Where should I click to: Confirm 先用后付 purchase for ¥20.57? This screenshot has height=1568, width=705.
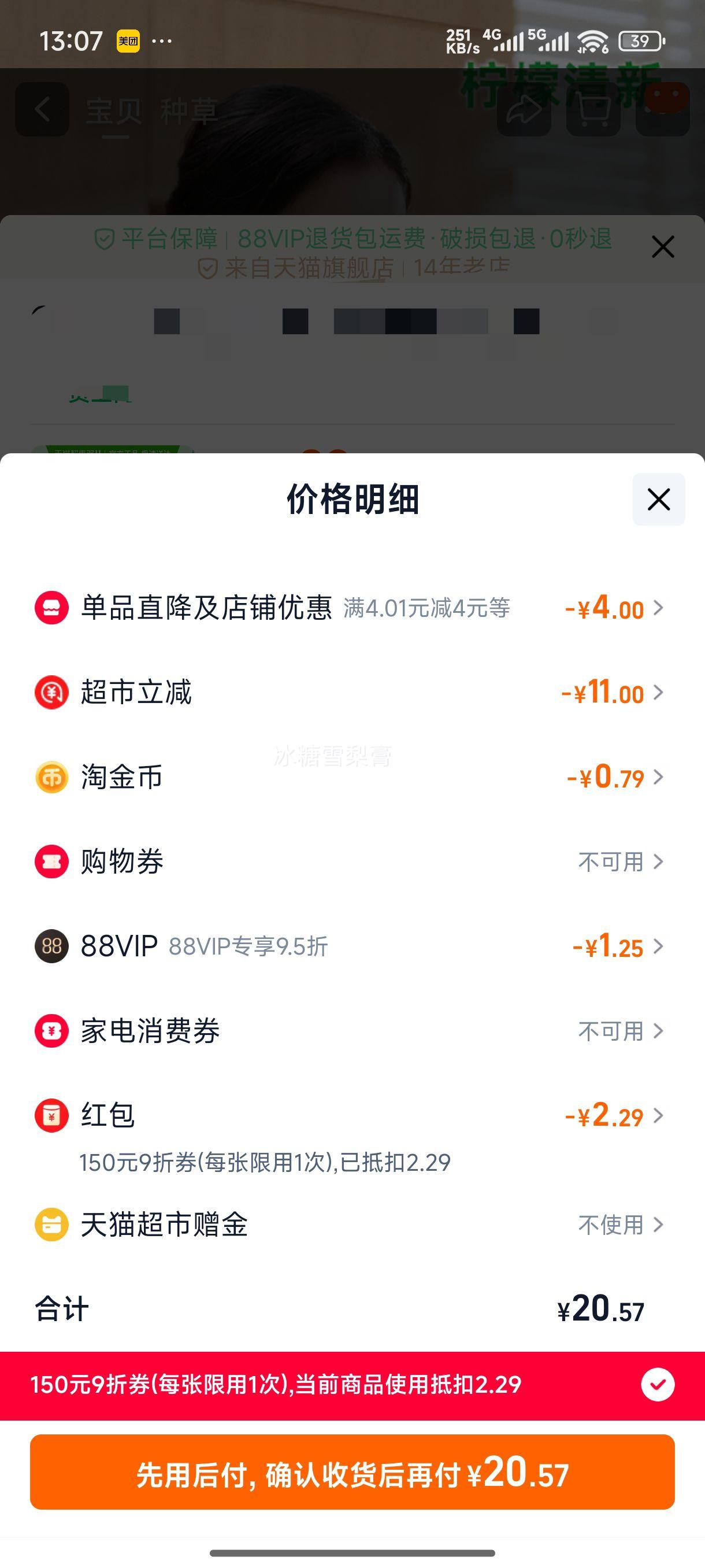click(352, 1471)
